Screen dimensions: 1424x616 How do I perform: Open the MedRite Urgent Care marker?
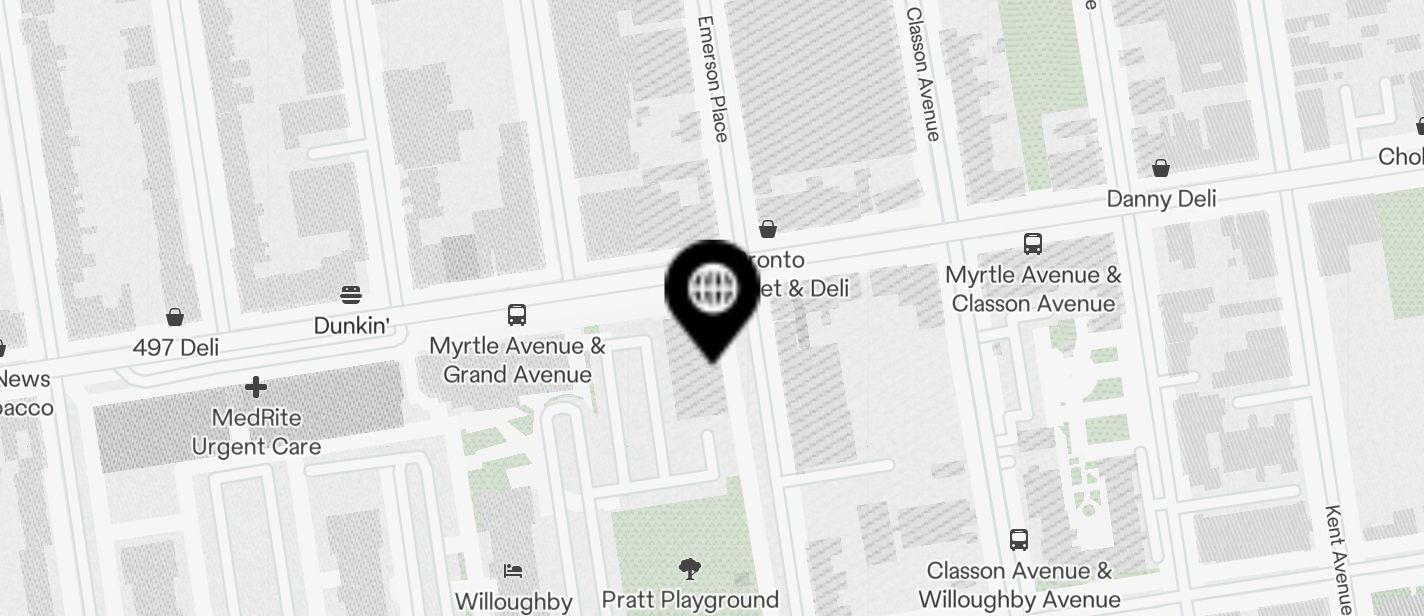[x=256, y=387]
